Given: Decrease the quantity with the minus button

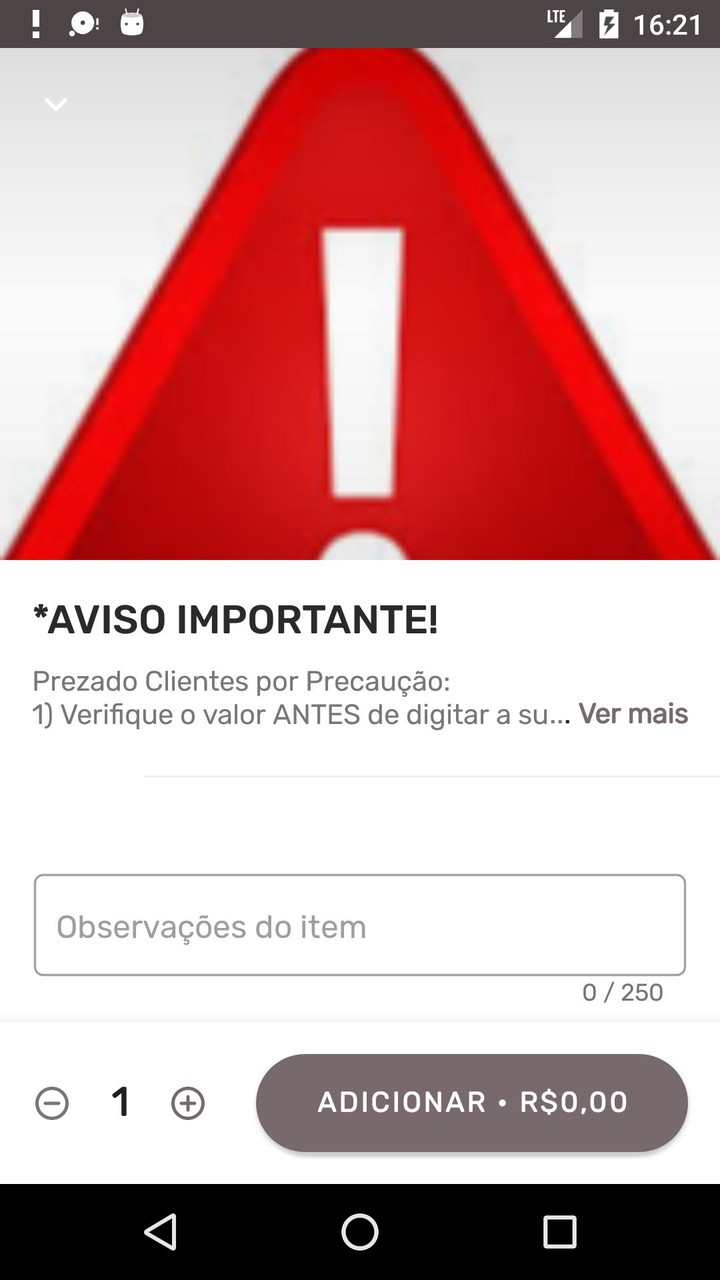Looking at the screenshot, I should (x=52, y=1103).
